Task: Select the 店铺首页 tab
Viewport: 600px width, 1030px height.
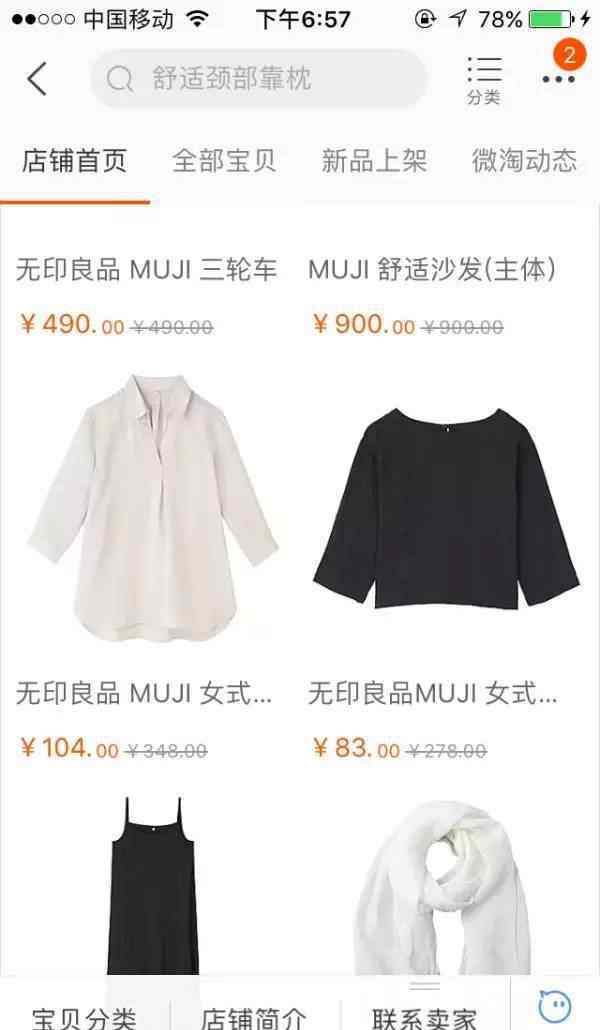Action: pyautogui.click(x=74, y=161)
